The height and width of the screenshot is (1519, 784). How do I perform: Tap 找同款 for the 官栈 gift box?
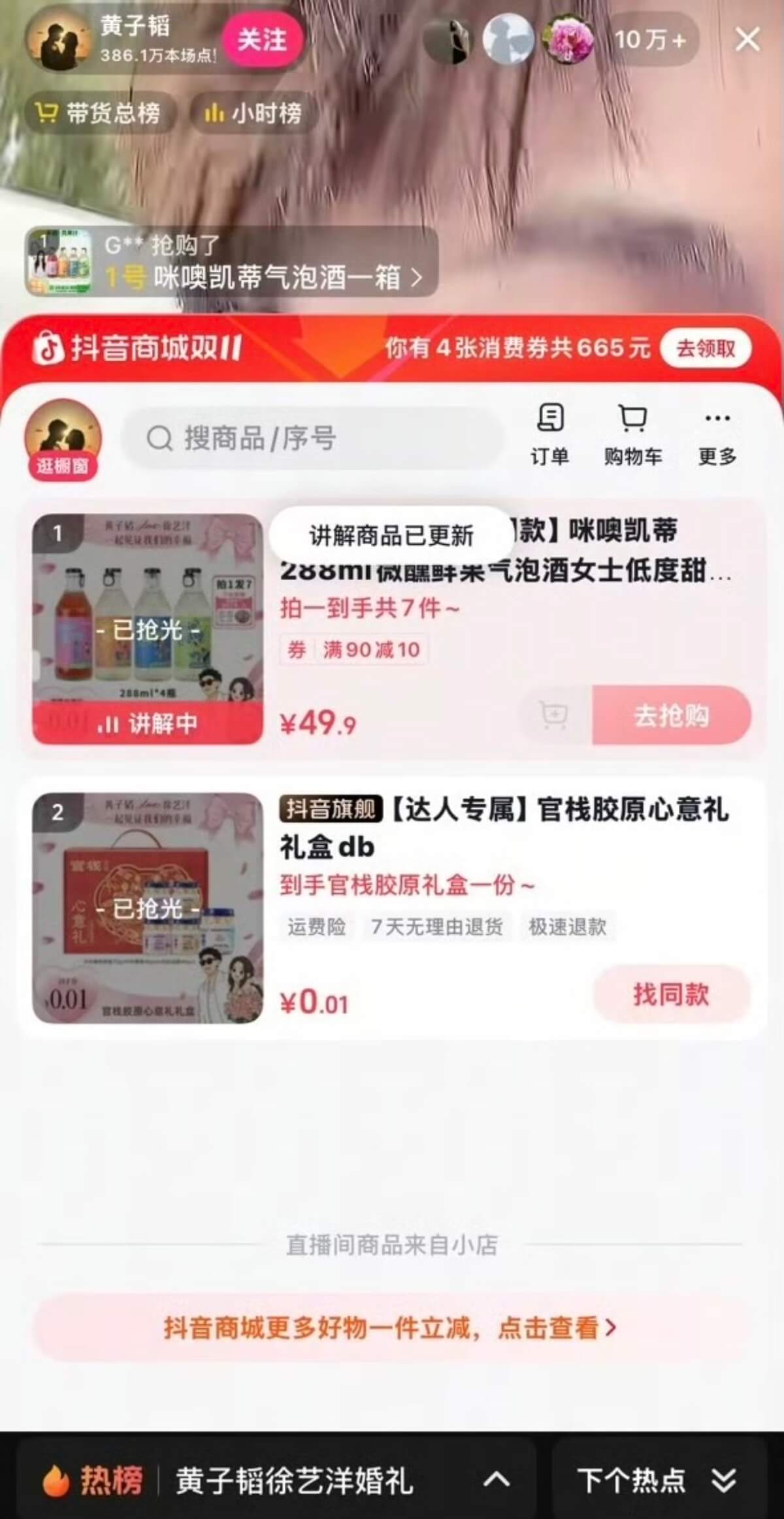pos(671,994)
